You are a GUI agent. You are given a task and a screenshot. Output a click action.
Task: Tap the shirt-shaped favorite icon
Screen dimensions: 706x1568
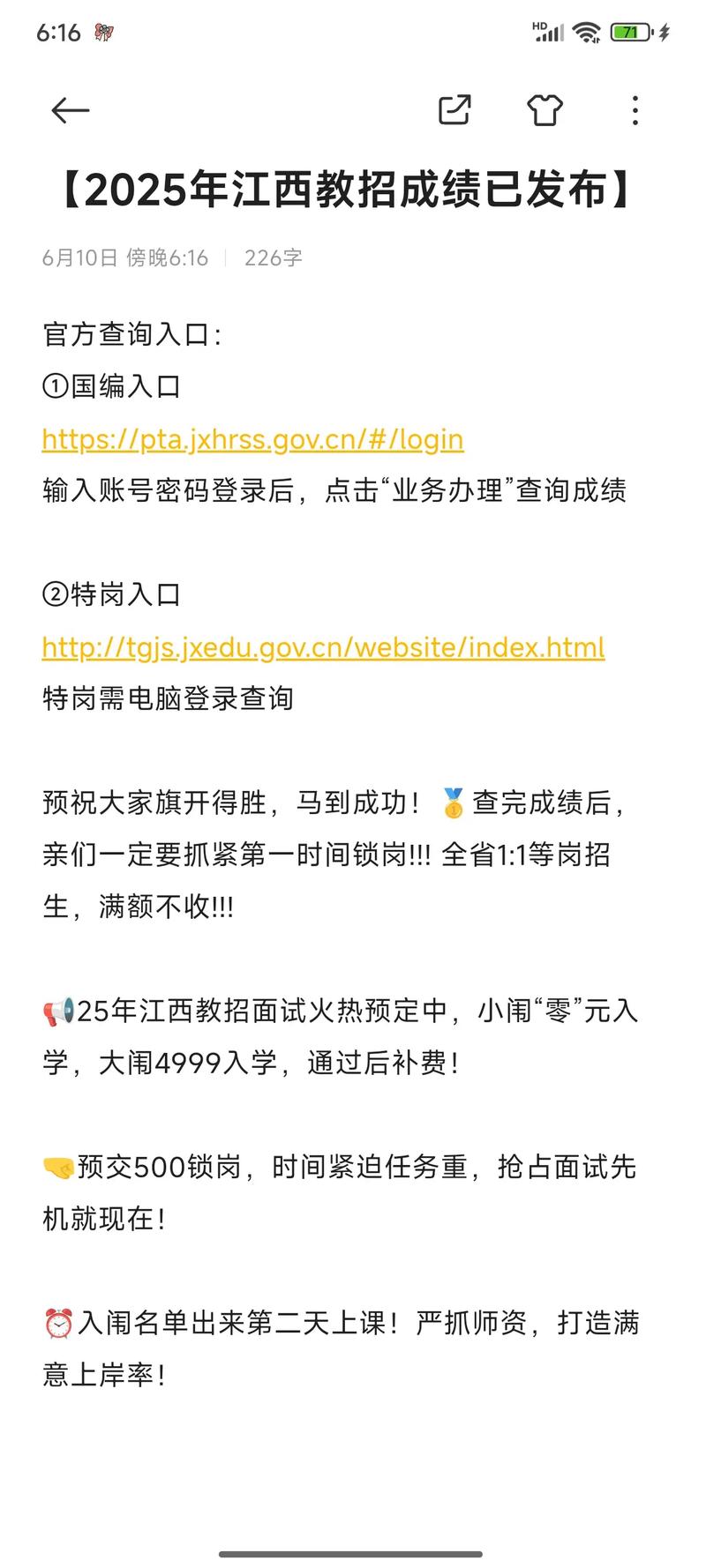point(546,111)
